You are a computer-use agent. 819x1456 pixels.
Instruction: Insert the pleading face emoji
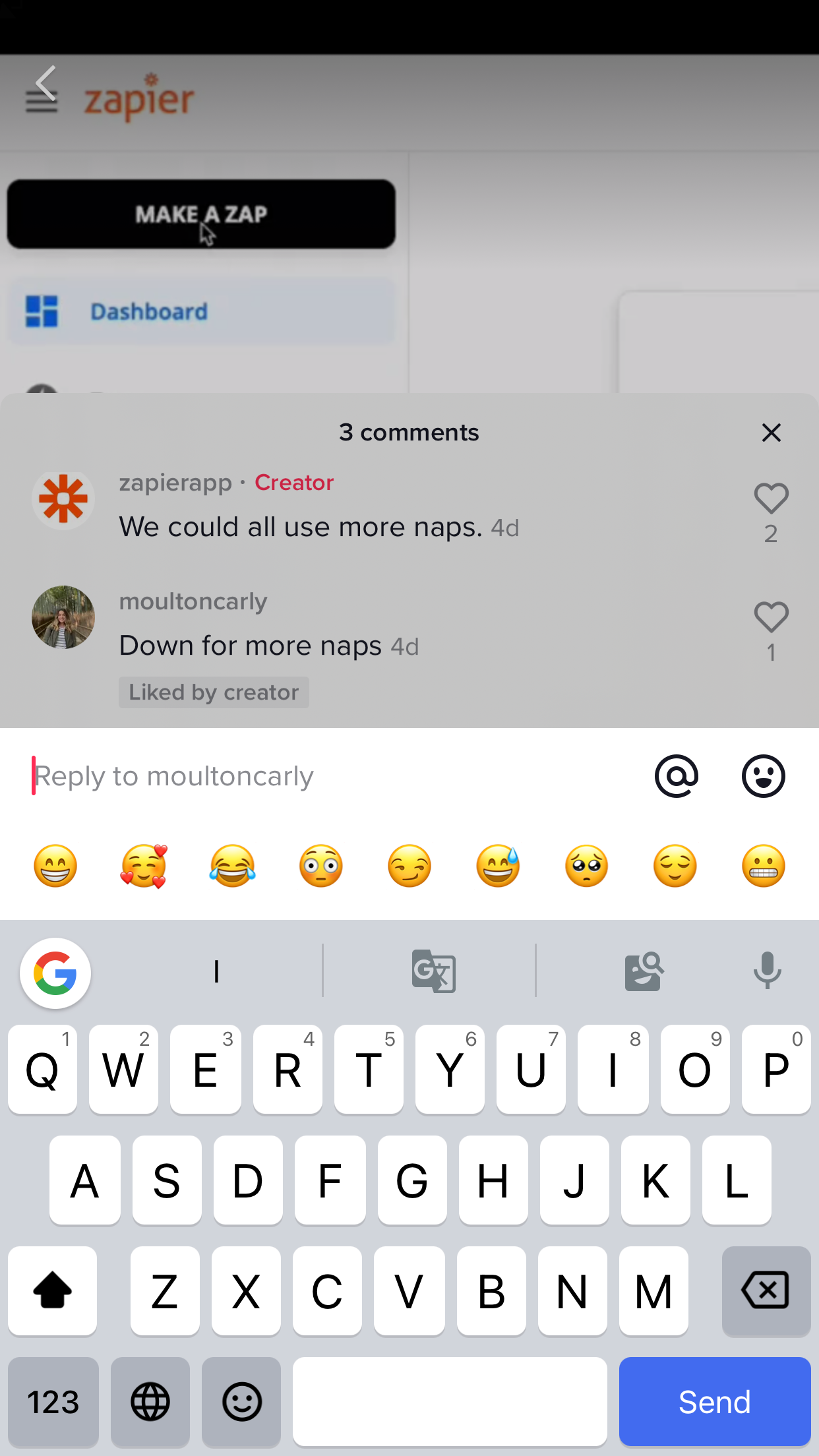click(x=586, y=866)
